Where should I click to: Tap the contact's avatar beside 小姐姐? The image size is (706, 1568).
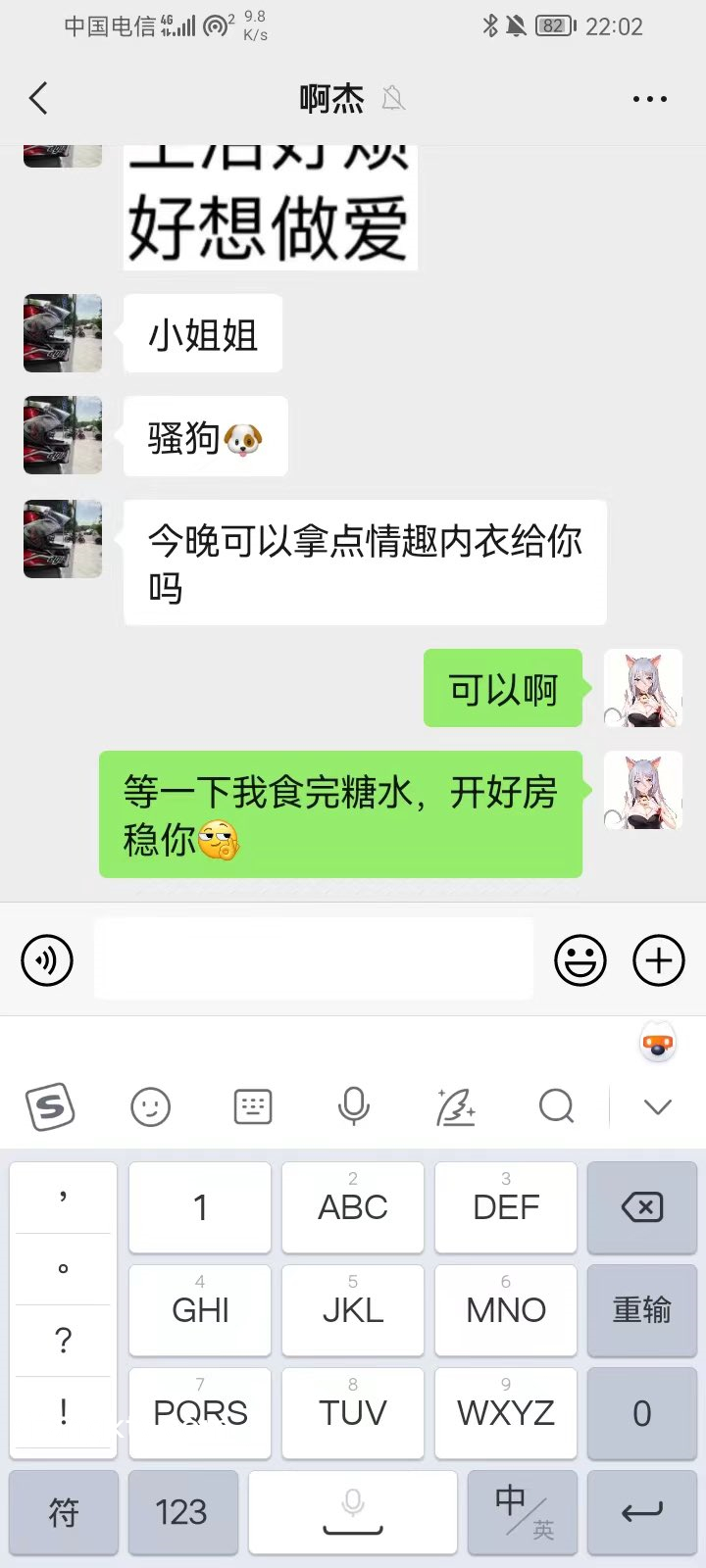coord(63,333)
